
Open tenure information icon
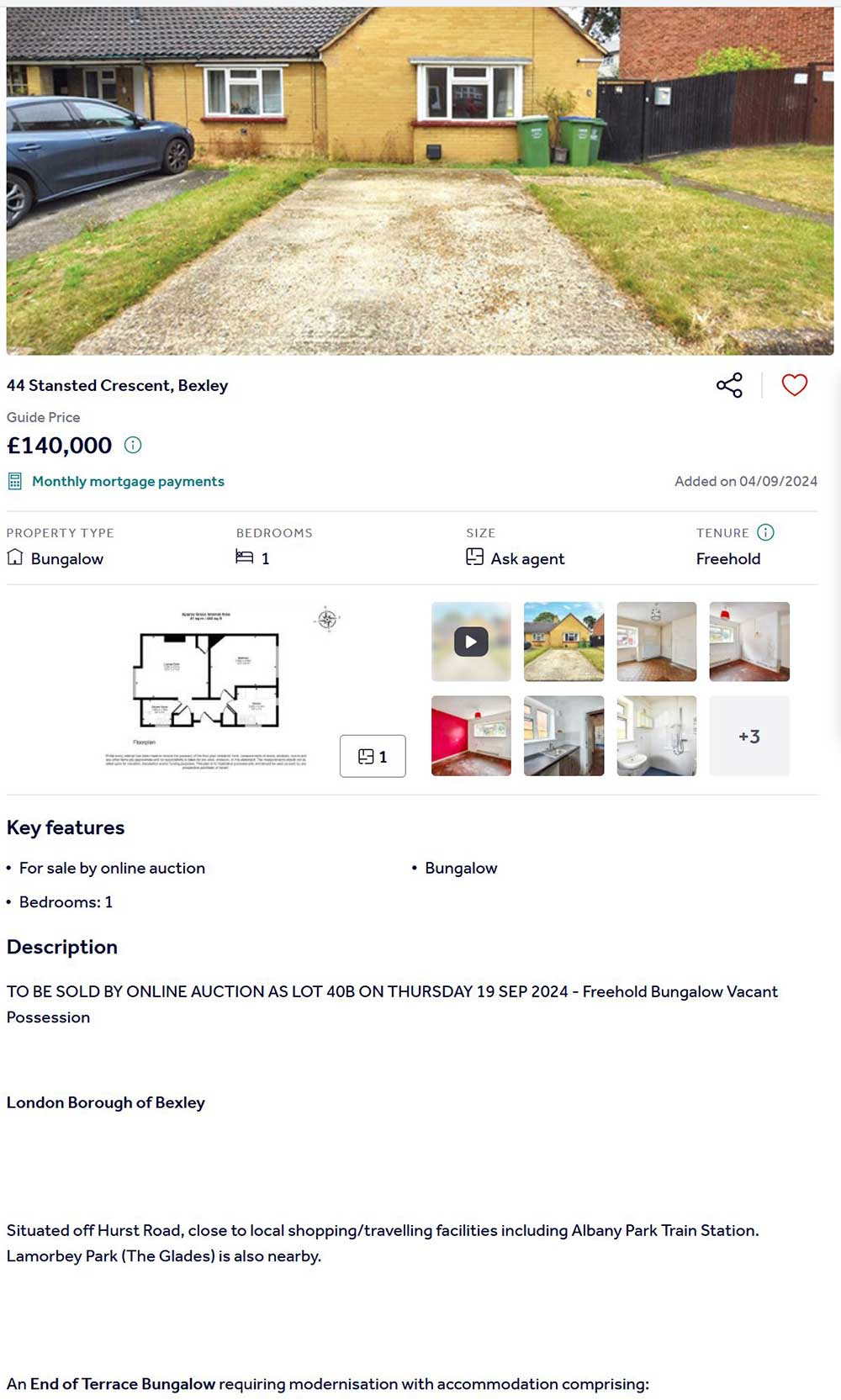tap(765, 532)
